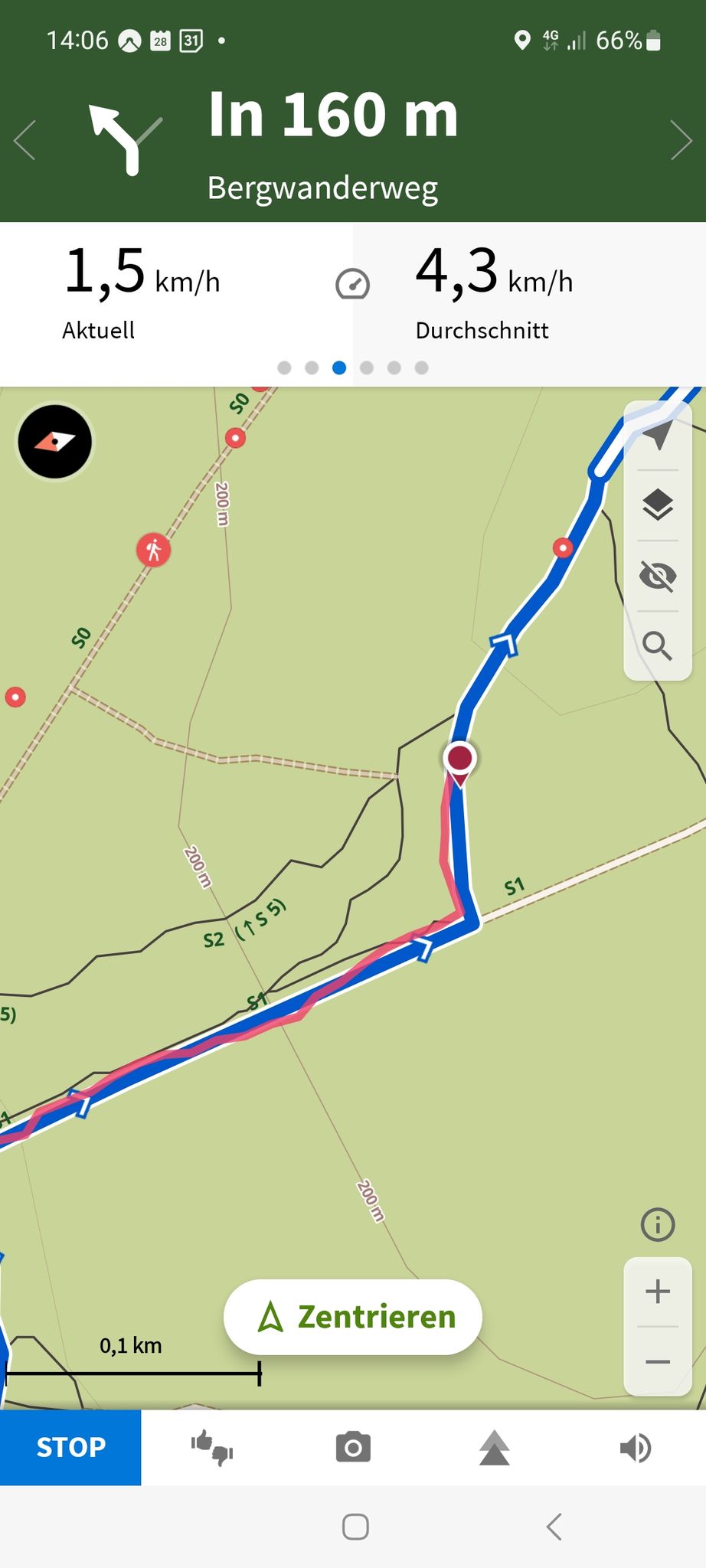Open the thumbs up/down feedback icon

click(x=212, y=1447)
